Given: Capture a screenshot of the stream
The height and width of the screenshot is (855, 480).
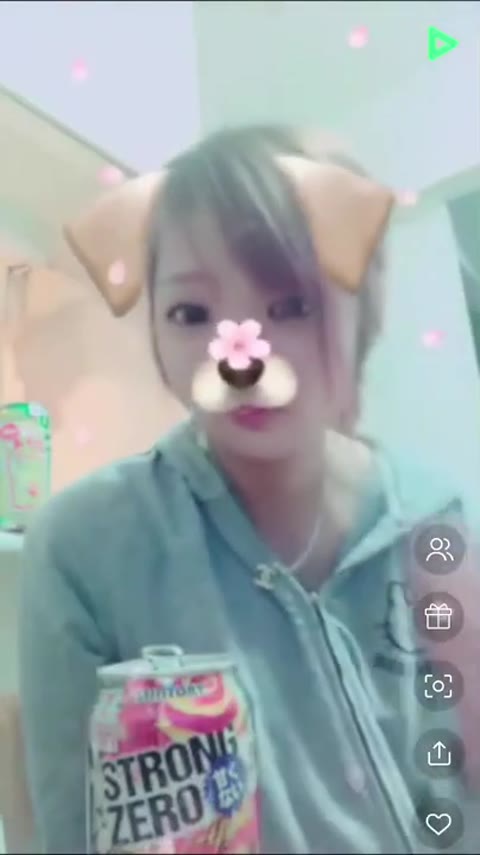Looking at the screenshot, I should coord(439,685).
